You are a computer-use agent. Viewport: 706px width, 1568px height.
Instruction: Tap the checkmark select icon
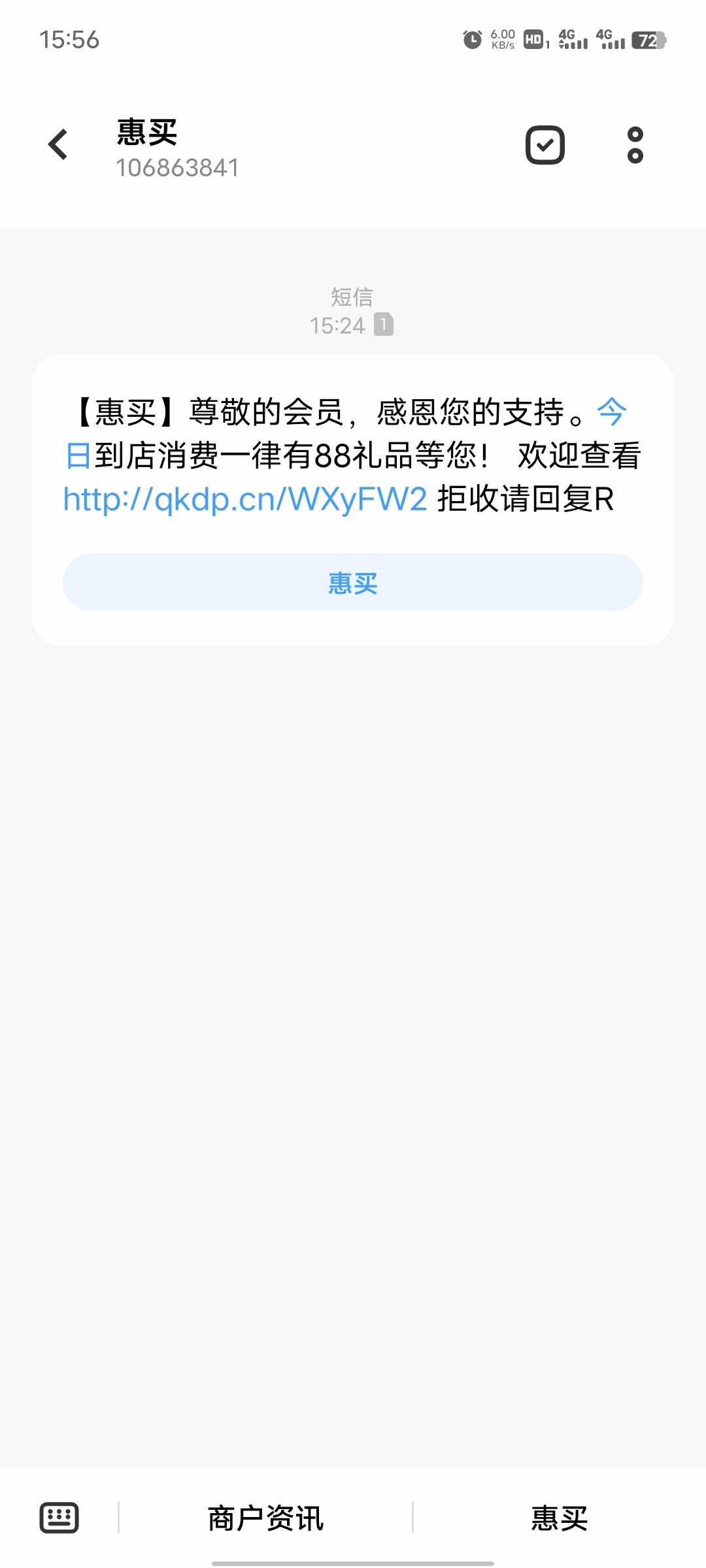[545, 145]
